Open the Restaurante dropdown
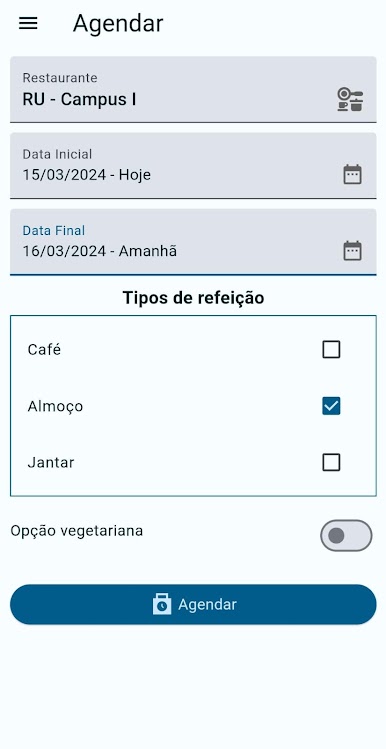This screenshot has height=749, width=386. (x=193, y=89)
